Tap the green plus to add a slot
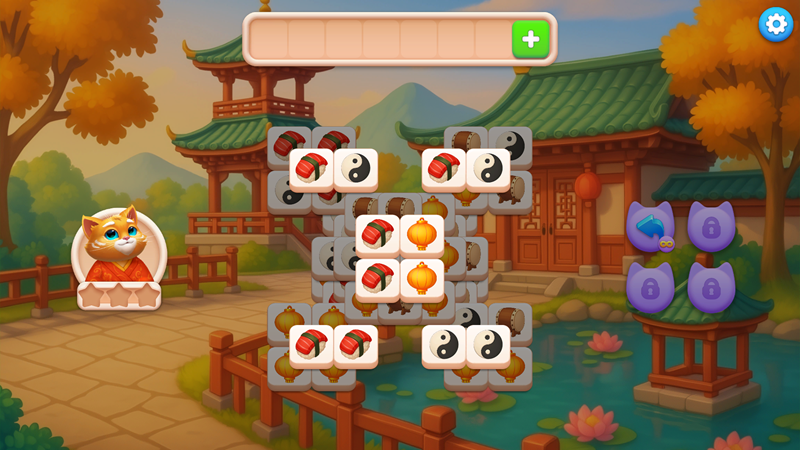The height and width of the screenshot is (450, 800). 530,40
